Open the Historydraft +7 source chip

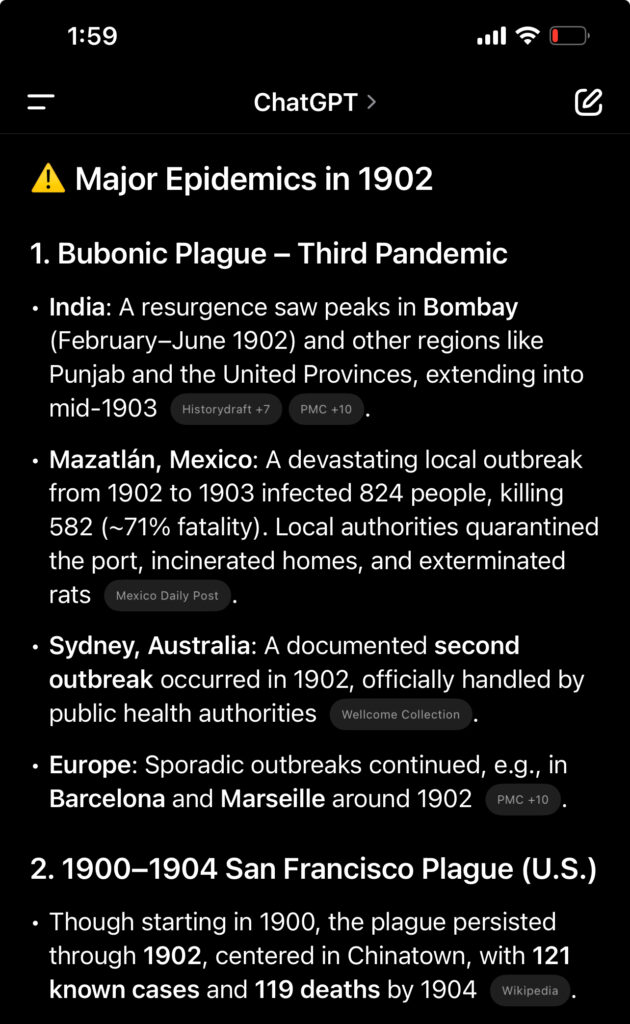pyautogui.click(x=225, y=409)
